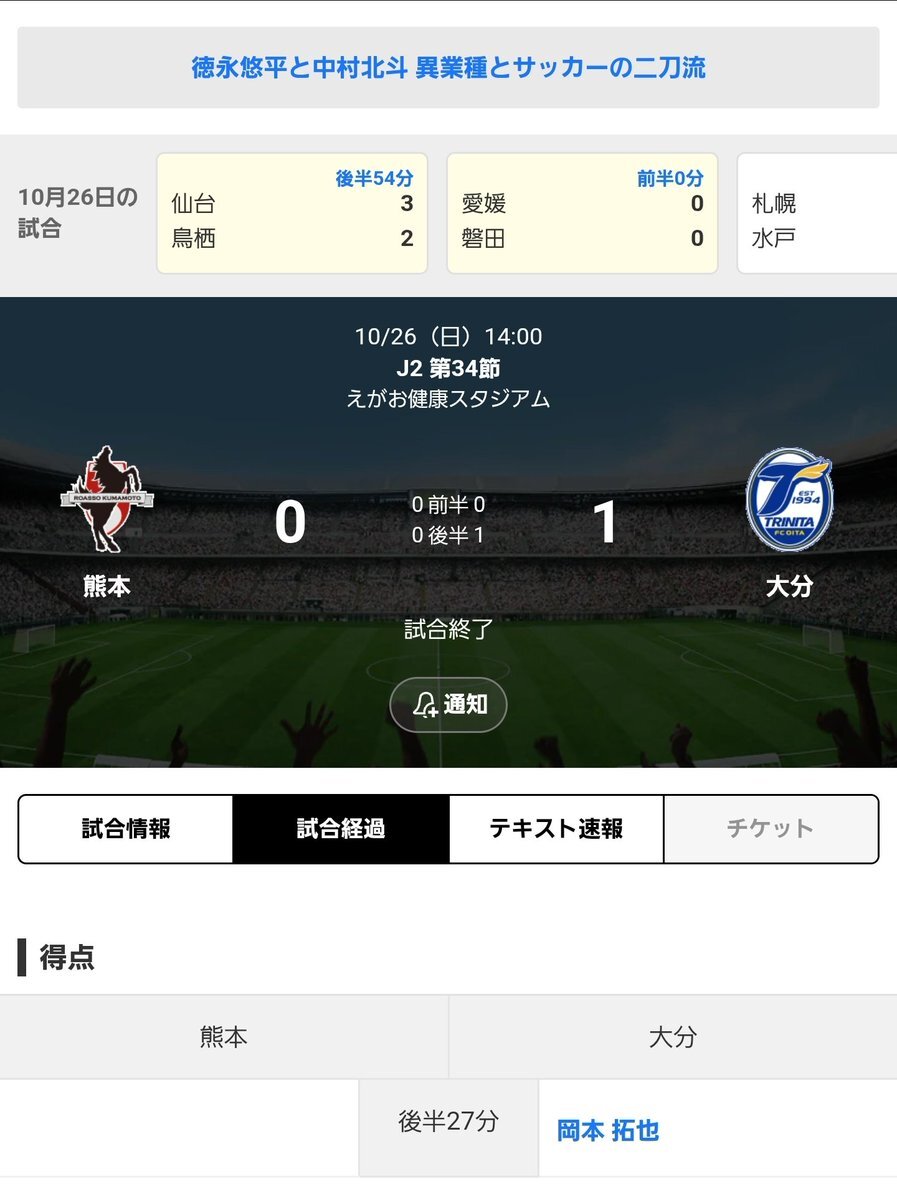897x1200 pixels.
Task: Open 岡本 拓也 player profile link
Action: click(608, 1131)
